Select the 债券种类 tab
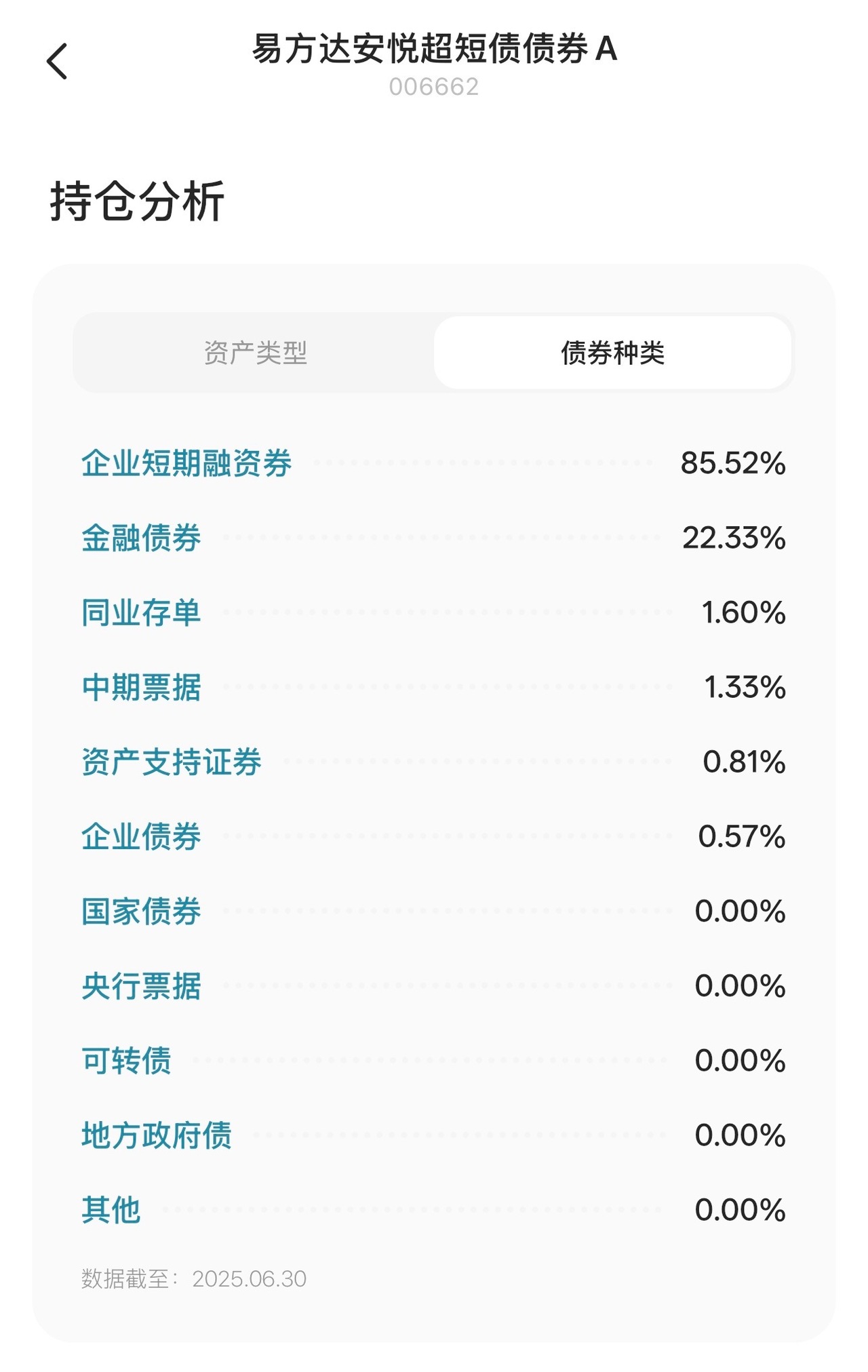The image size is (868, 1372). (x=612, y=353)
